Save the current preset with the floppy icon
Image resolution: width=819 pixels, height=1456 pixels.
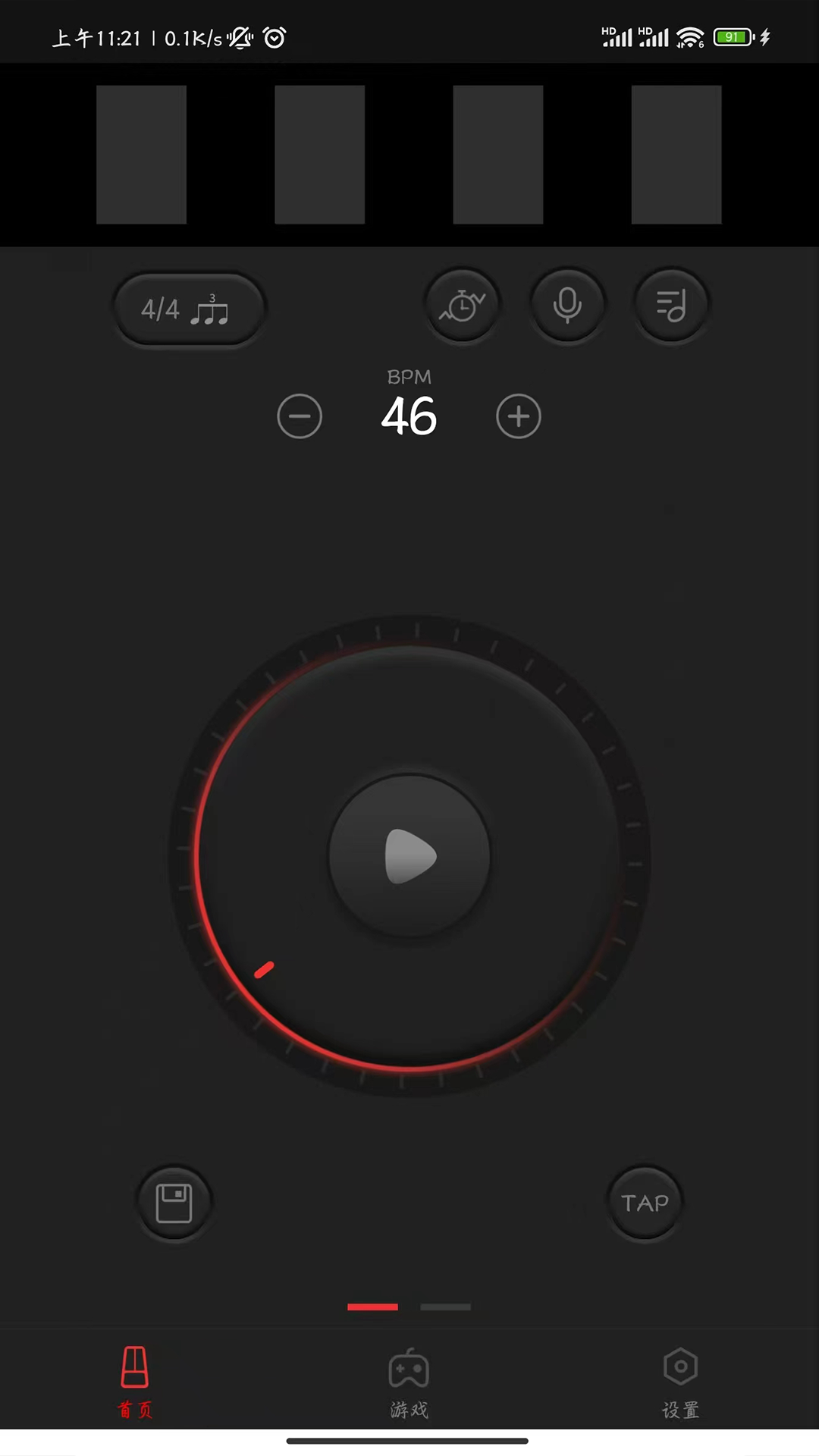(174, 1203)
